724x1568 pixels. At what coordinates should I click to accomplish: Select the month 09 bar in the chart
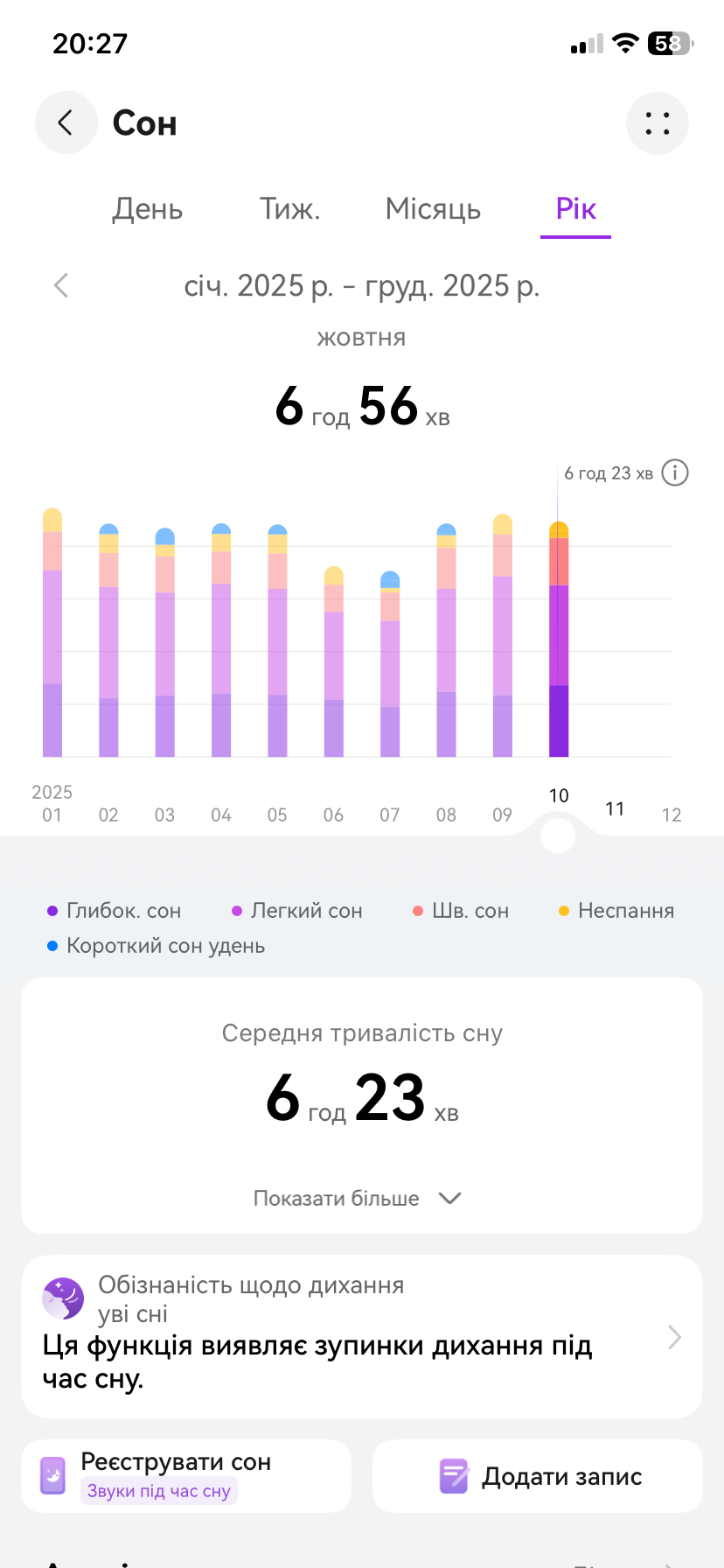(503, 637)
